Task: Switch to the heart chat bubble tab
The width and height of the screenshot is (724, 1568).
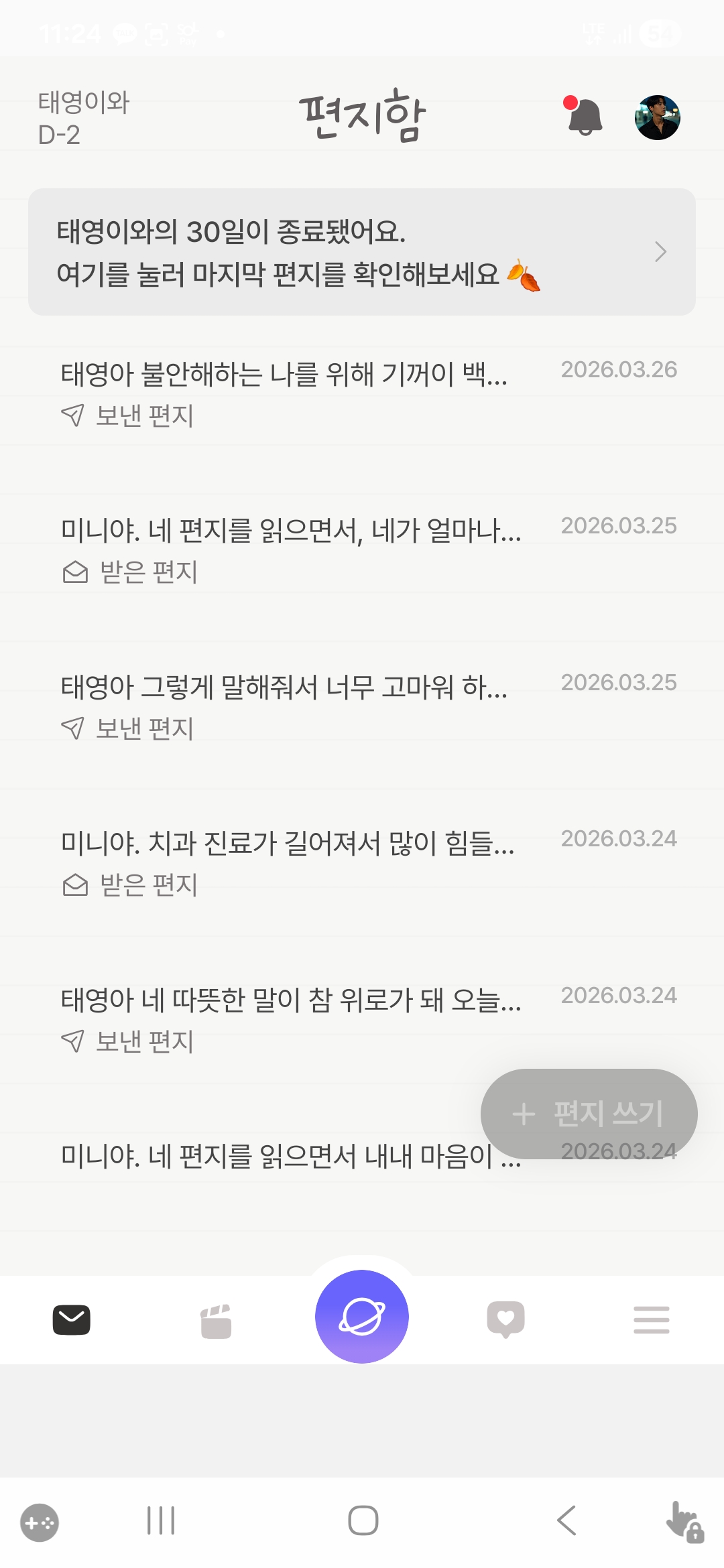Action: 506,1320
